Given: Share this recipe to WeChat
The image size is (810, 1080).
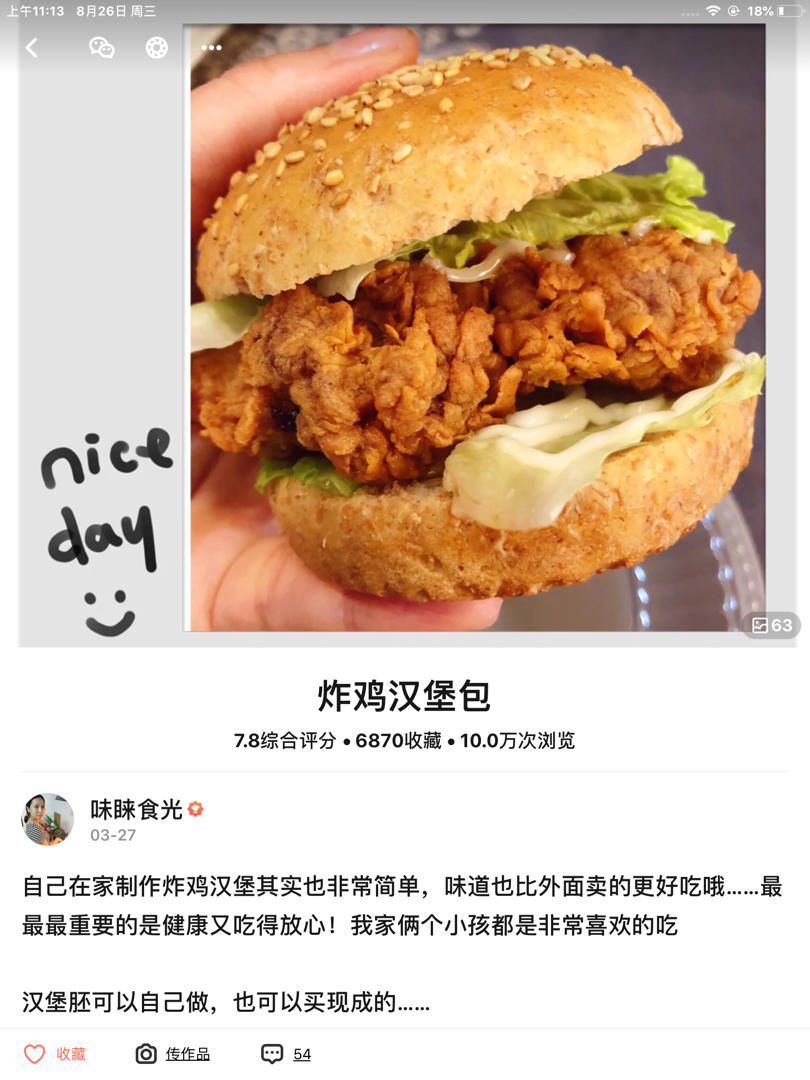Looking at the screenshot, I should coord(101,47).
